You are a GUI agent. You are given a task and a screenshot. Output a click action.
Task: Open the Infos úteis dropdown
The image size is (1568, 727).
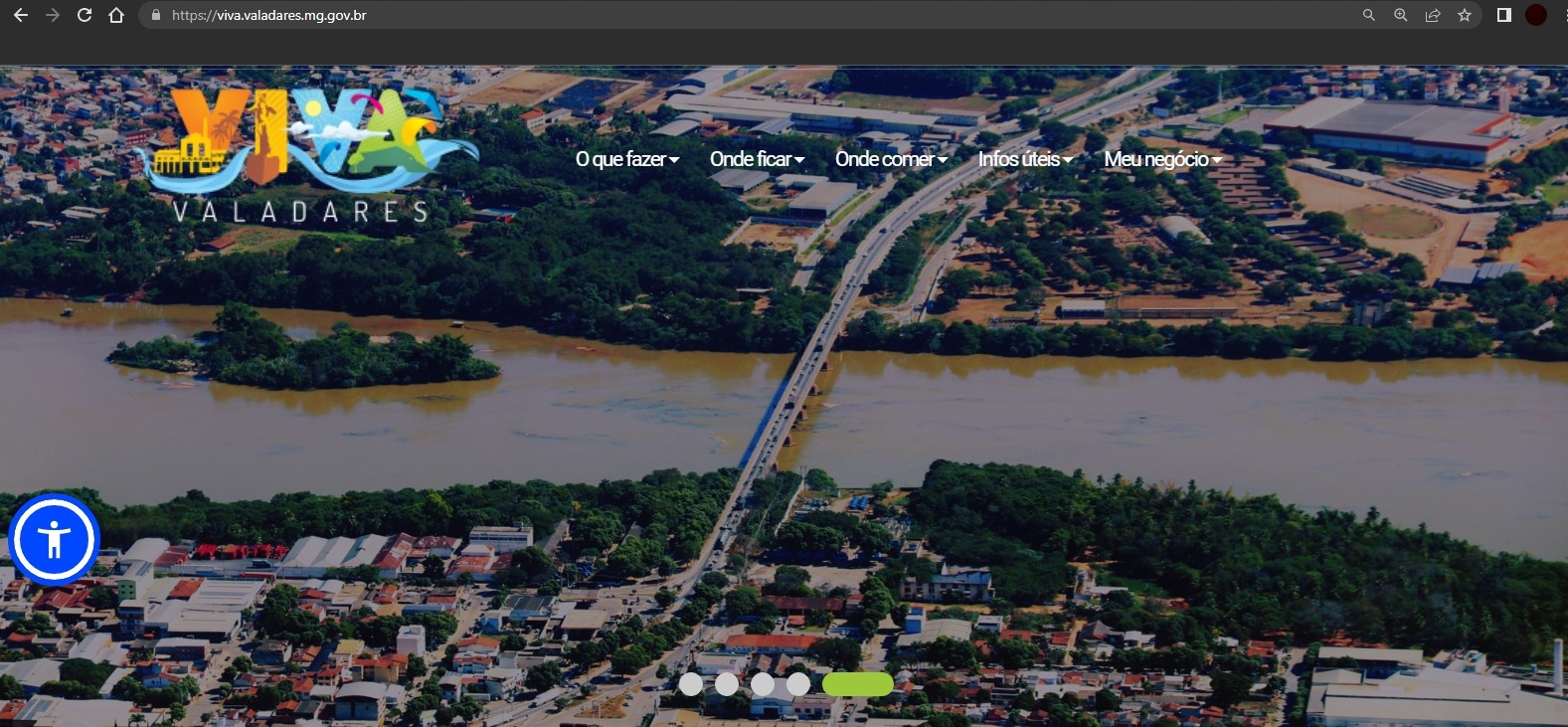click(x=1025, y=159)
